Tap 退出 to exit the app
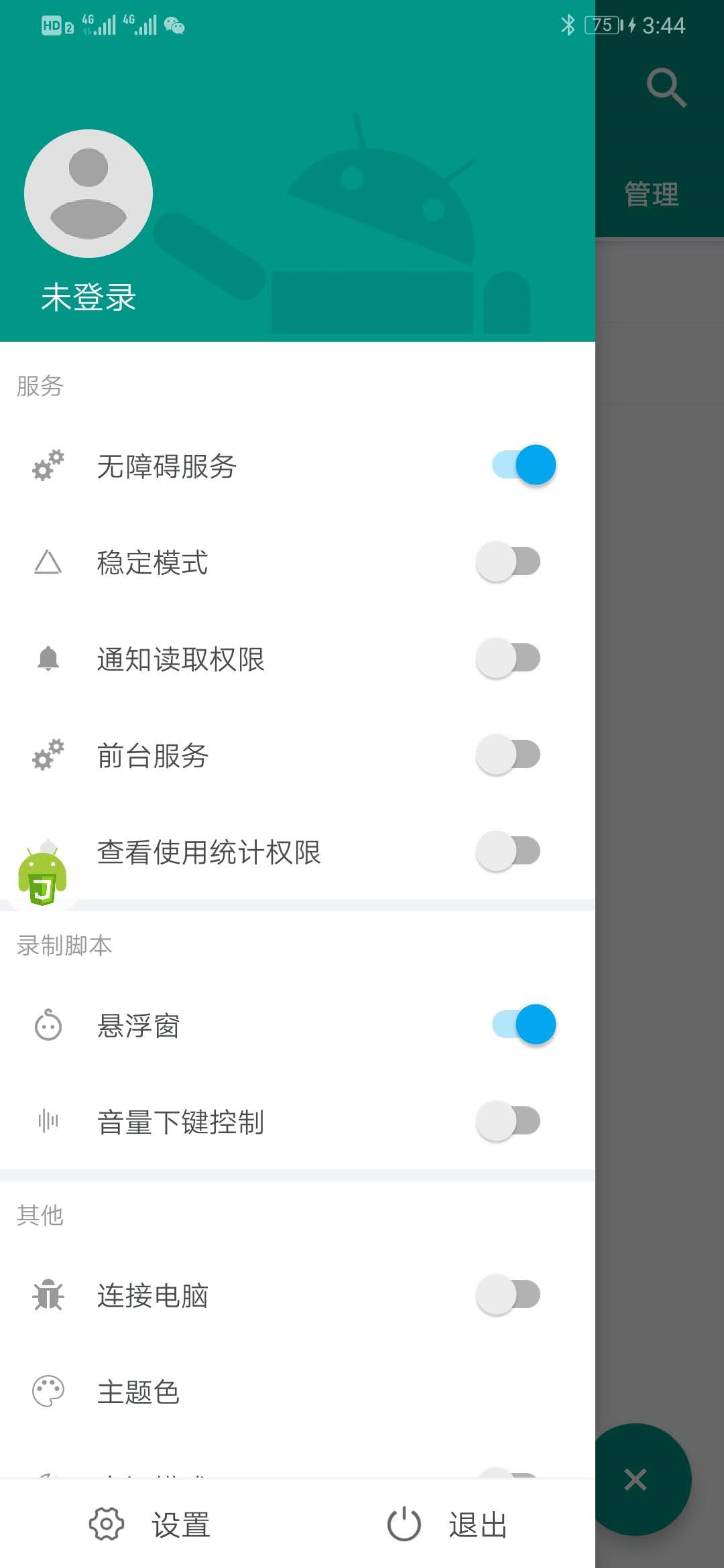Viewport: 724px width, 1568px height. (448, 1525)
